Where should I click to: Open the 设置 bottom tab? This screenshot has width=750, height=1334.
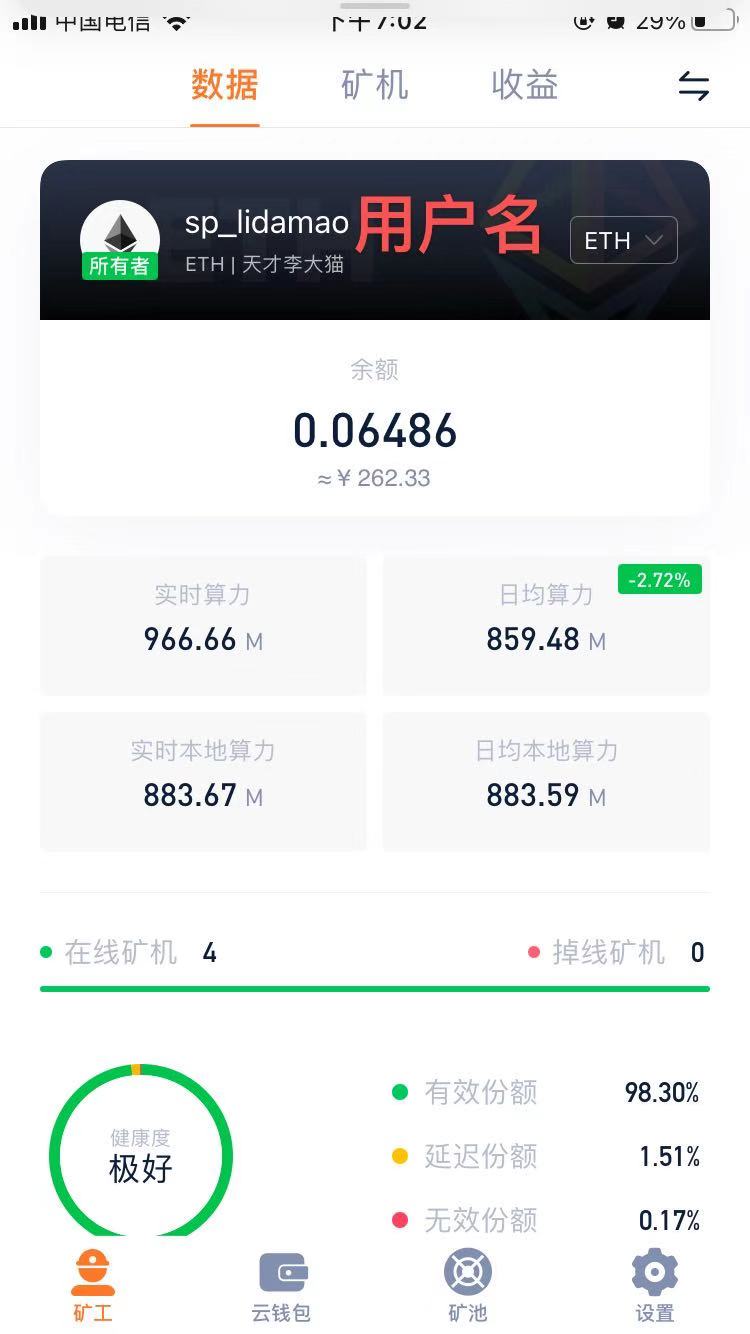(x=655, y=1286)
